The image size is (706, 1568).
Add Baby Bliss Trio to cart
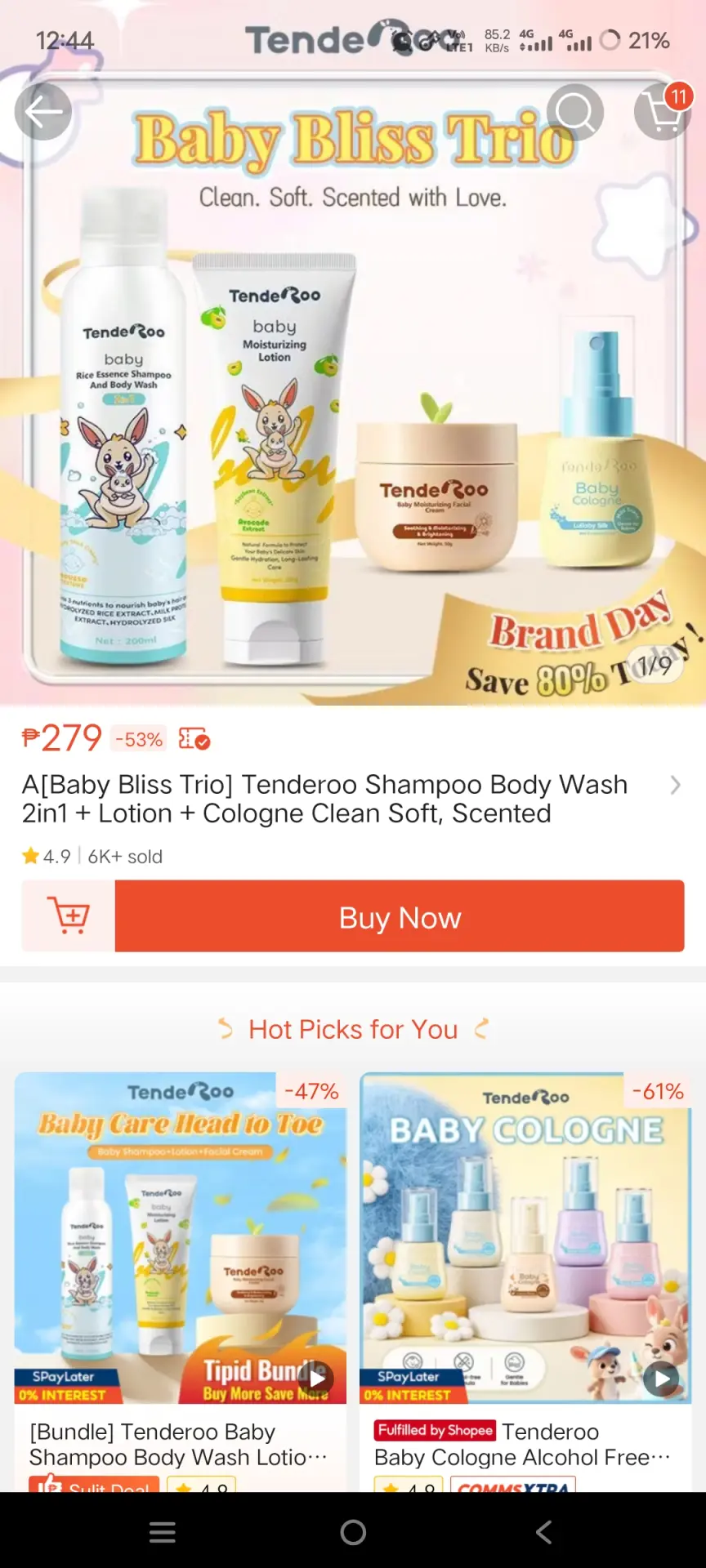(69, 916)
